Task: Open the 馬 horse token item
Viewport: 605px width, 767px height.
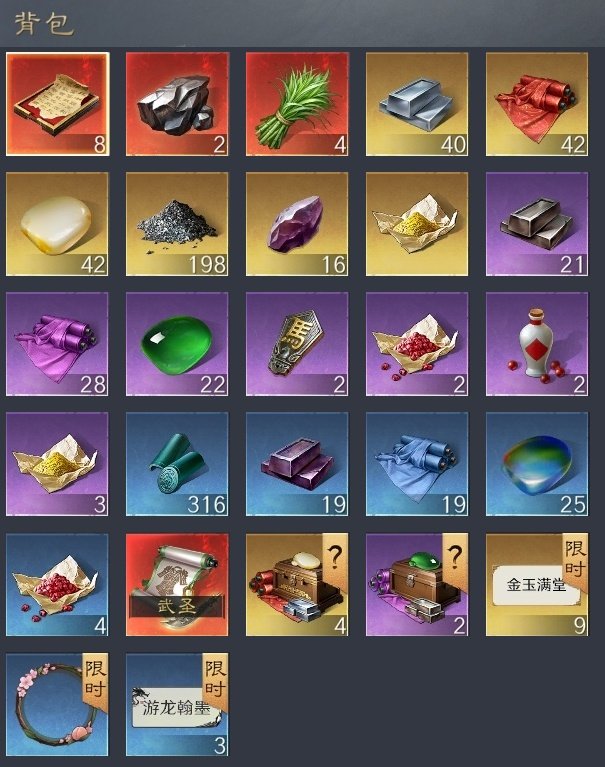Action: 297,344
